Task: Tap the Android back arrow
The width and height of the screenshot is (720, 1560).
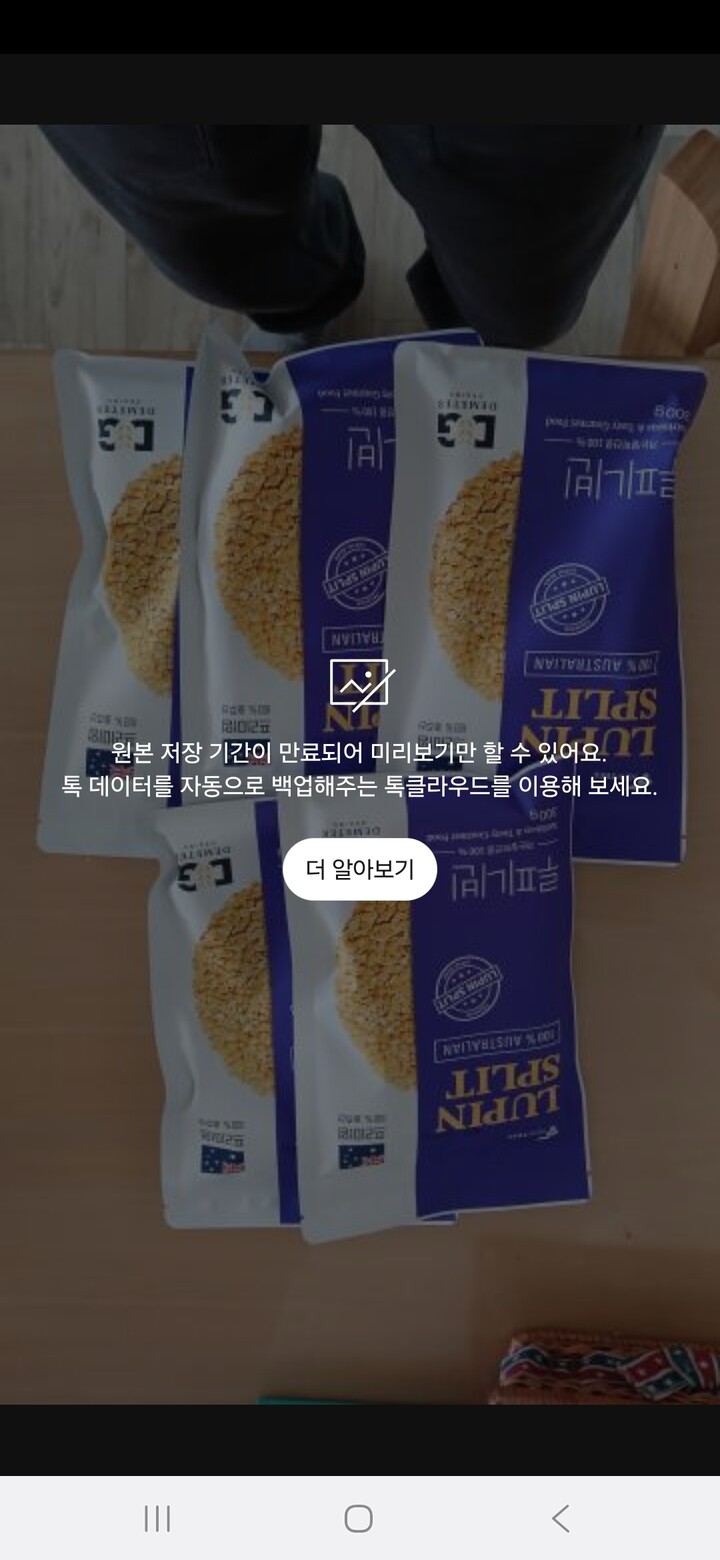Action: point(560,1519)
